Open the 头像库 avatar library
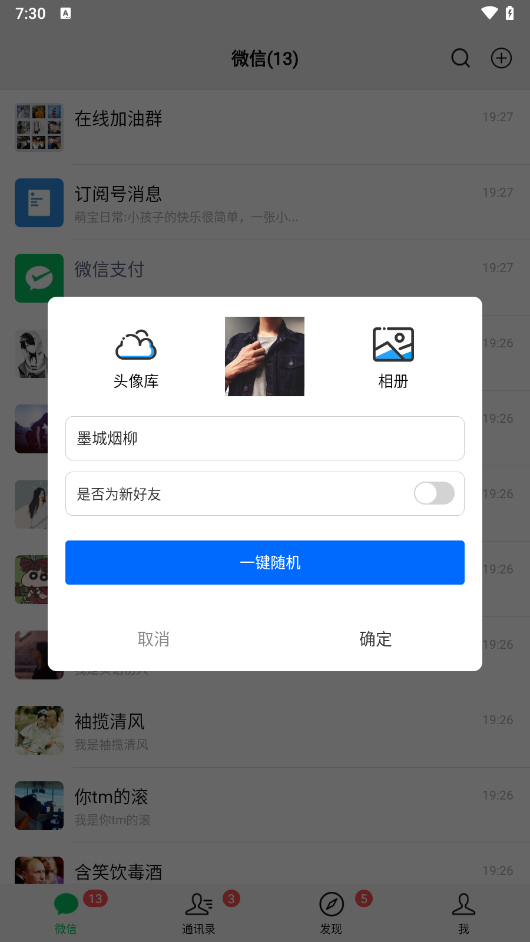Image resolution: width=530 pixels, height=942 pixels. coord(136,358)
